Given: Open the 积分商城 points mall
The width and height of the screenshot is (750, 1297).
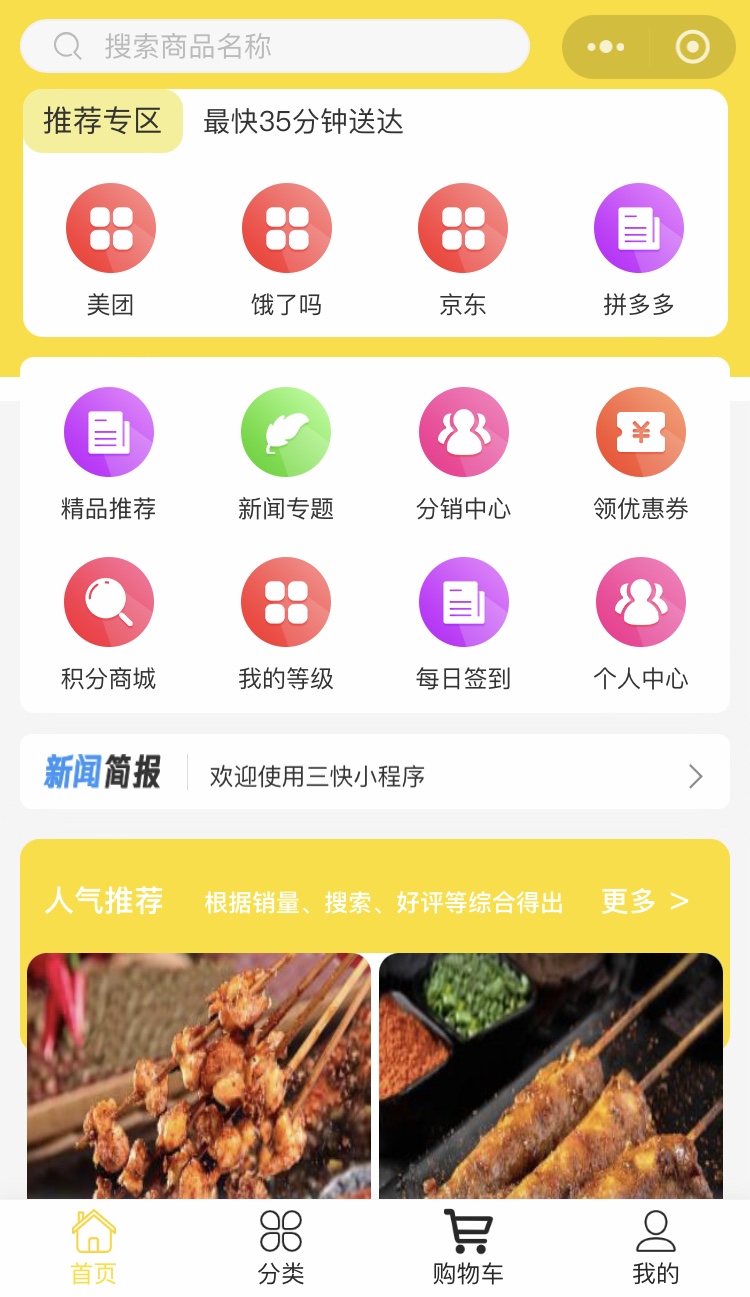Looking at the screenshot, I should pos(111,601).
